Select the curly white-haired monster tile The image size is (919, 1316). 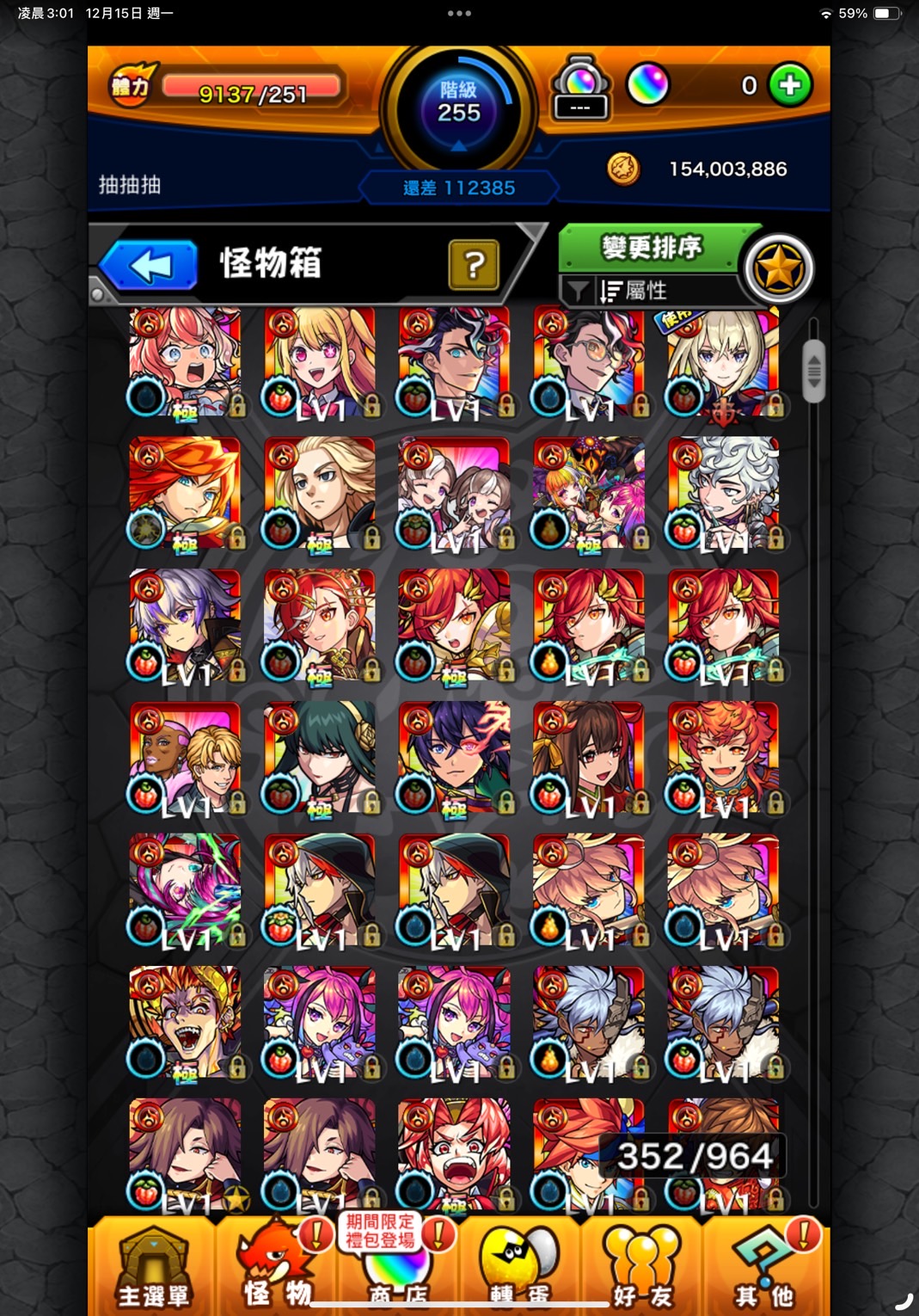click(x=723, y=494)
